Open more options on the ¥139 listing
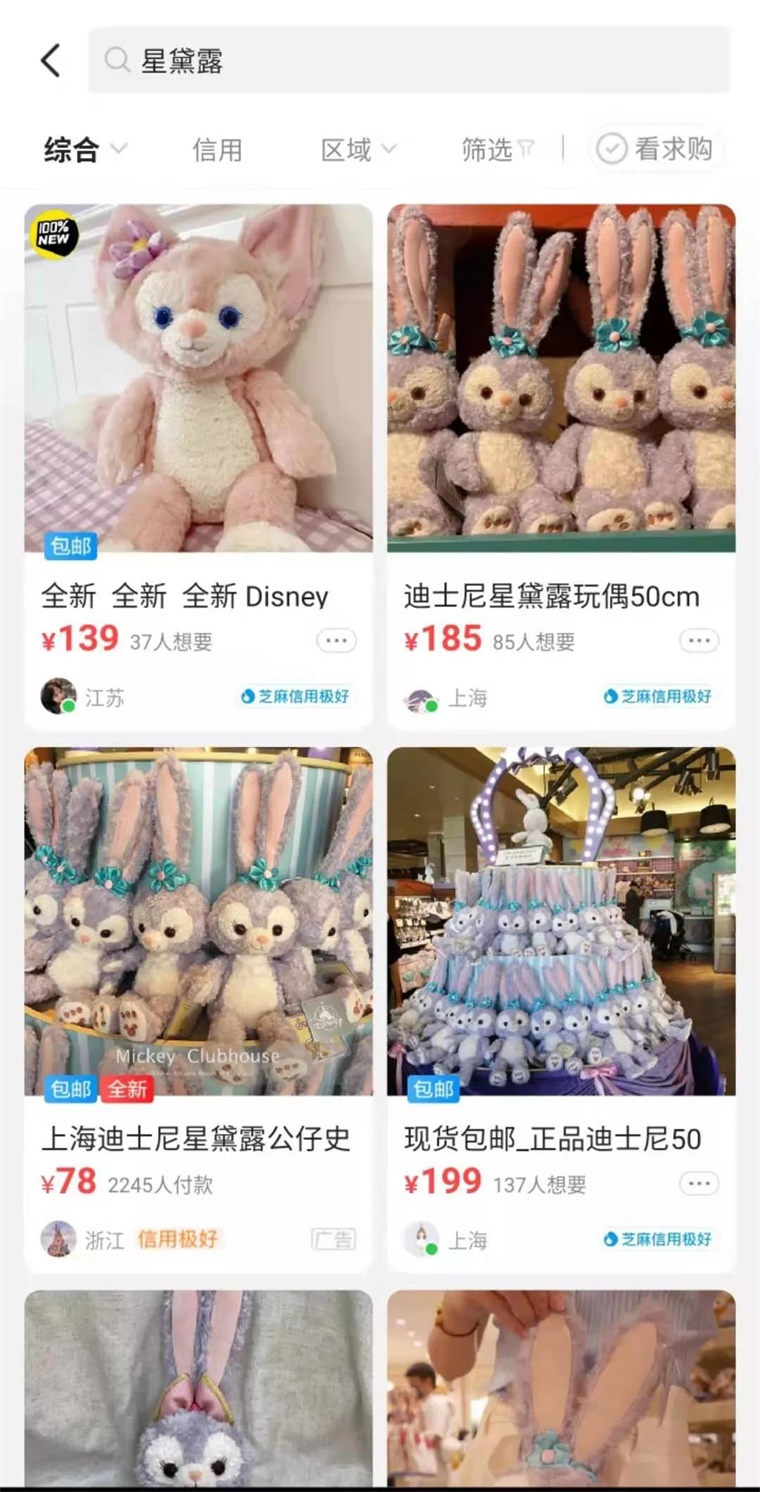Screen dimensions: 760x1492 click(336, 641)
